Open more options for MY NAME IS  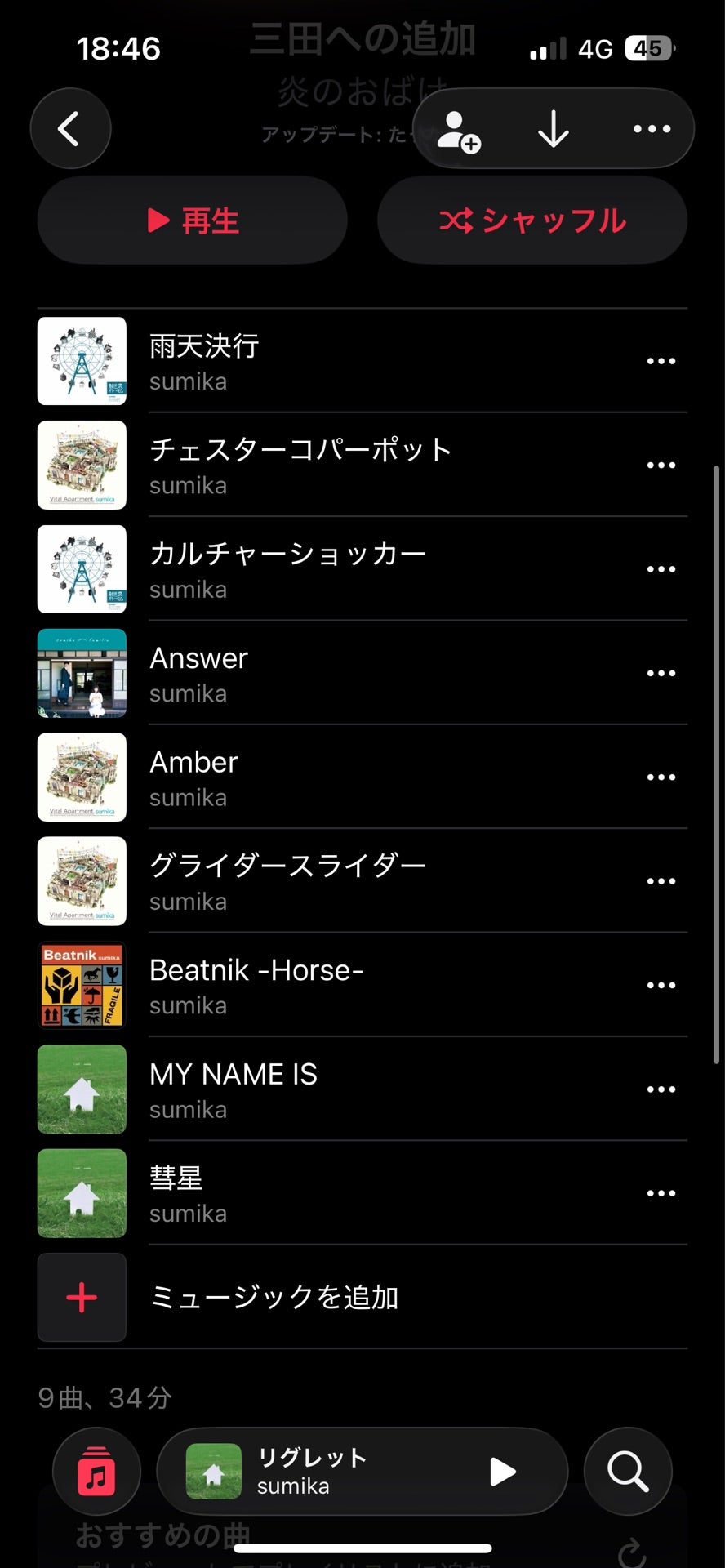[661, 1089]
